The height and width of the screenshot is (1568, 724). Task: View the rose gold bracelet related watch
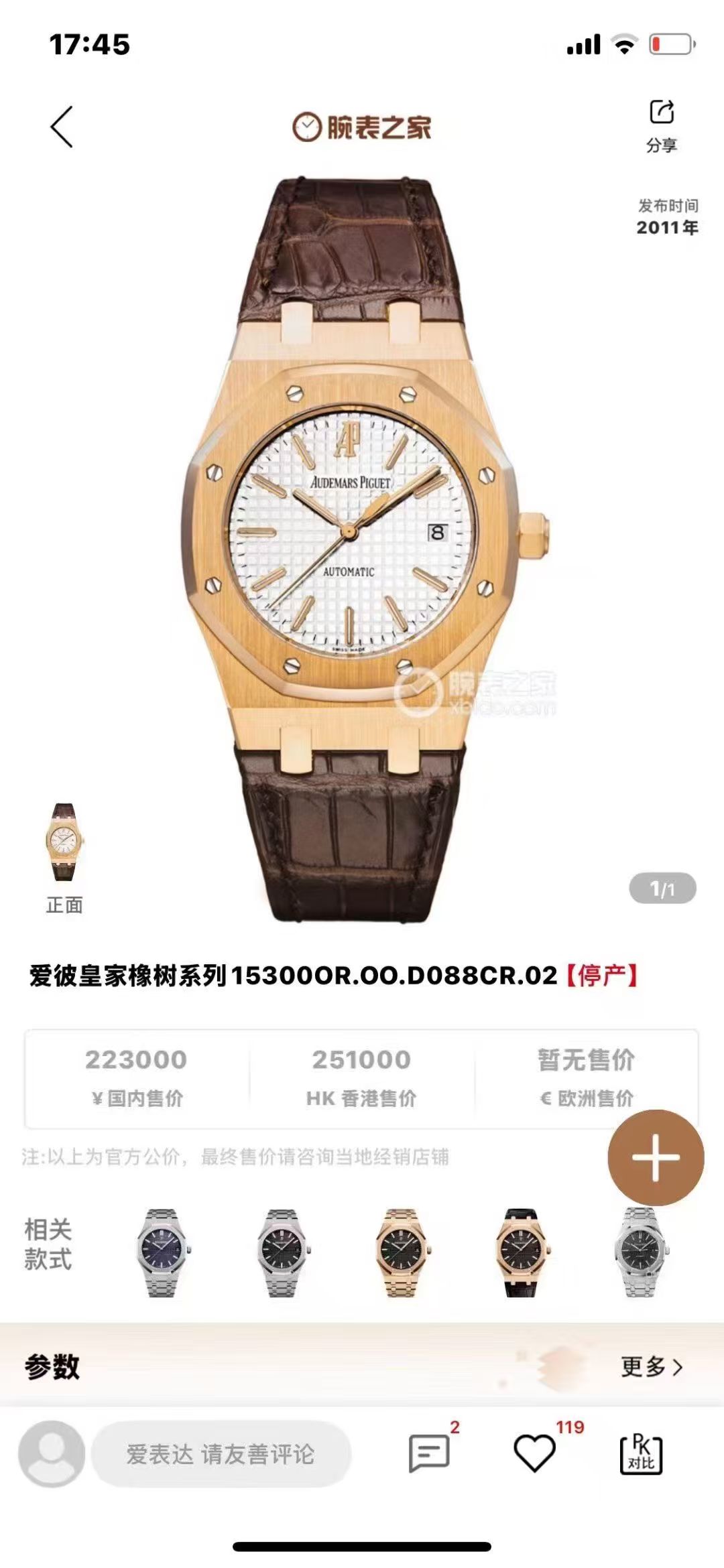coord(401,1252)
